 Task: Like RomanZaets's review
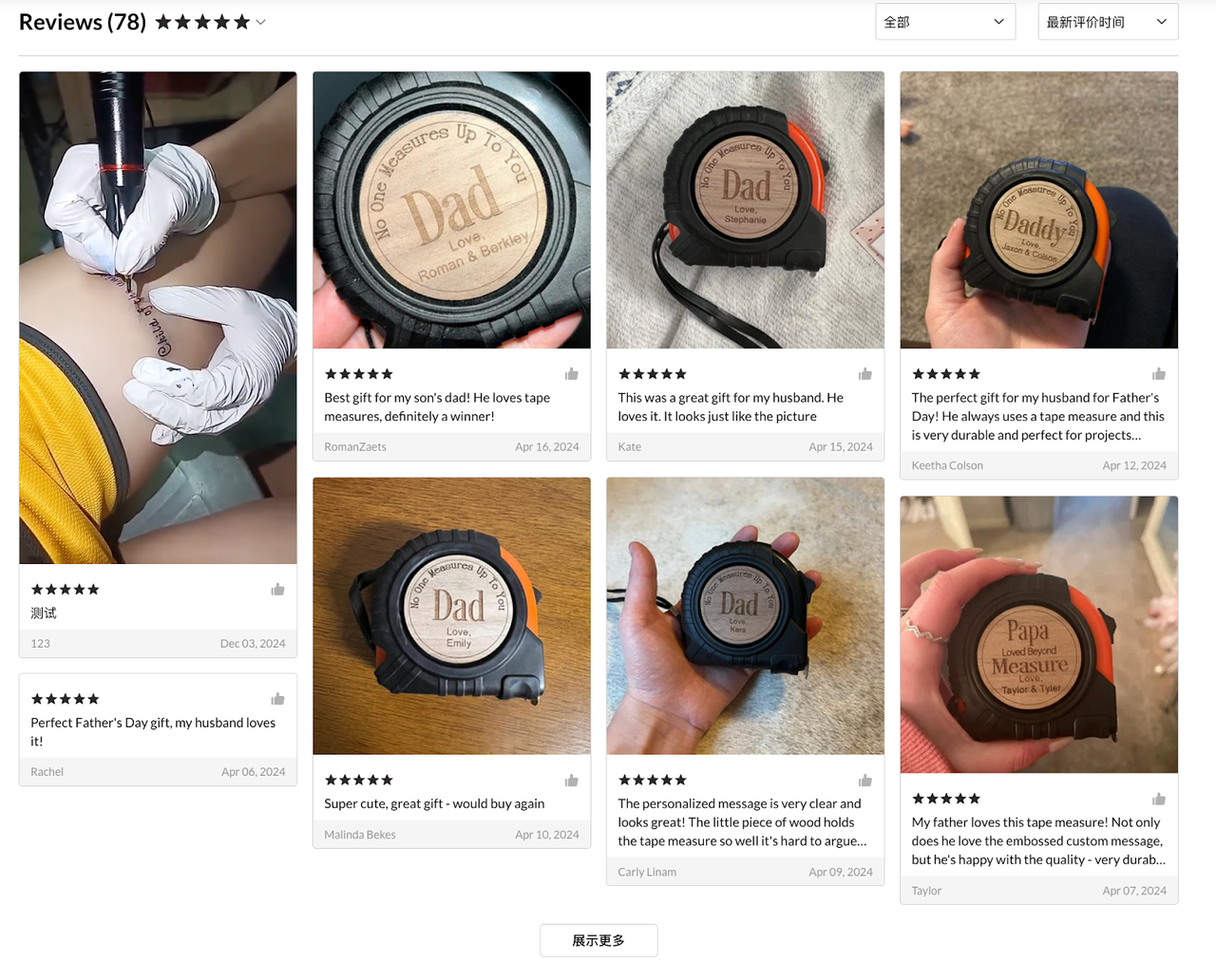(x=571, y=374)
